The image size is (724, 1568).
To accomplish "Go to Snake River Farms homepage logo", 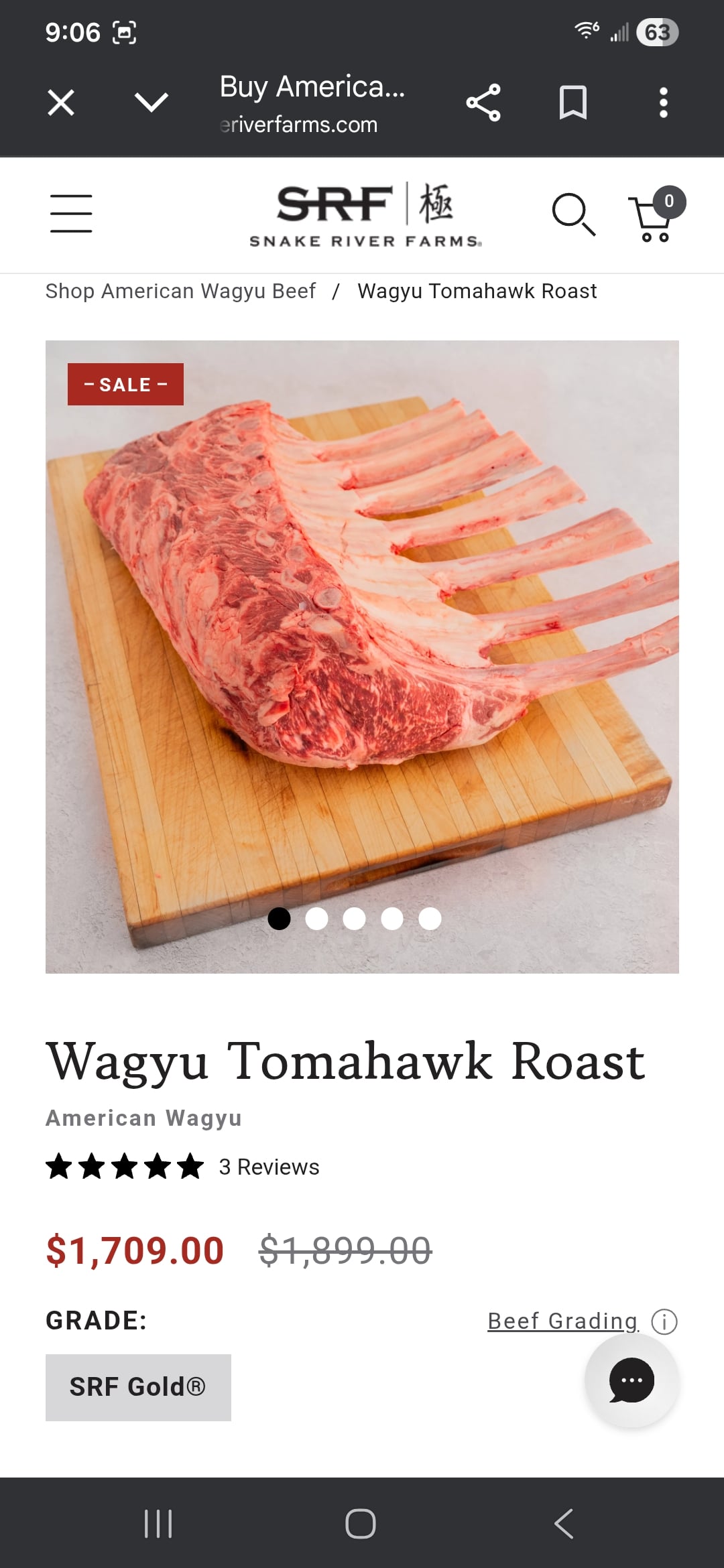I will [x=365, y=214].
